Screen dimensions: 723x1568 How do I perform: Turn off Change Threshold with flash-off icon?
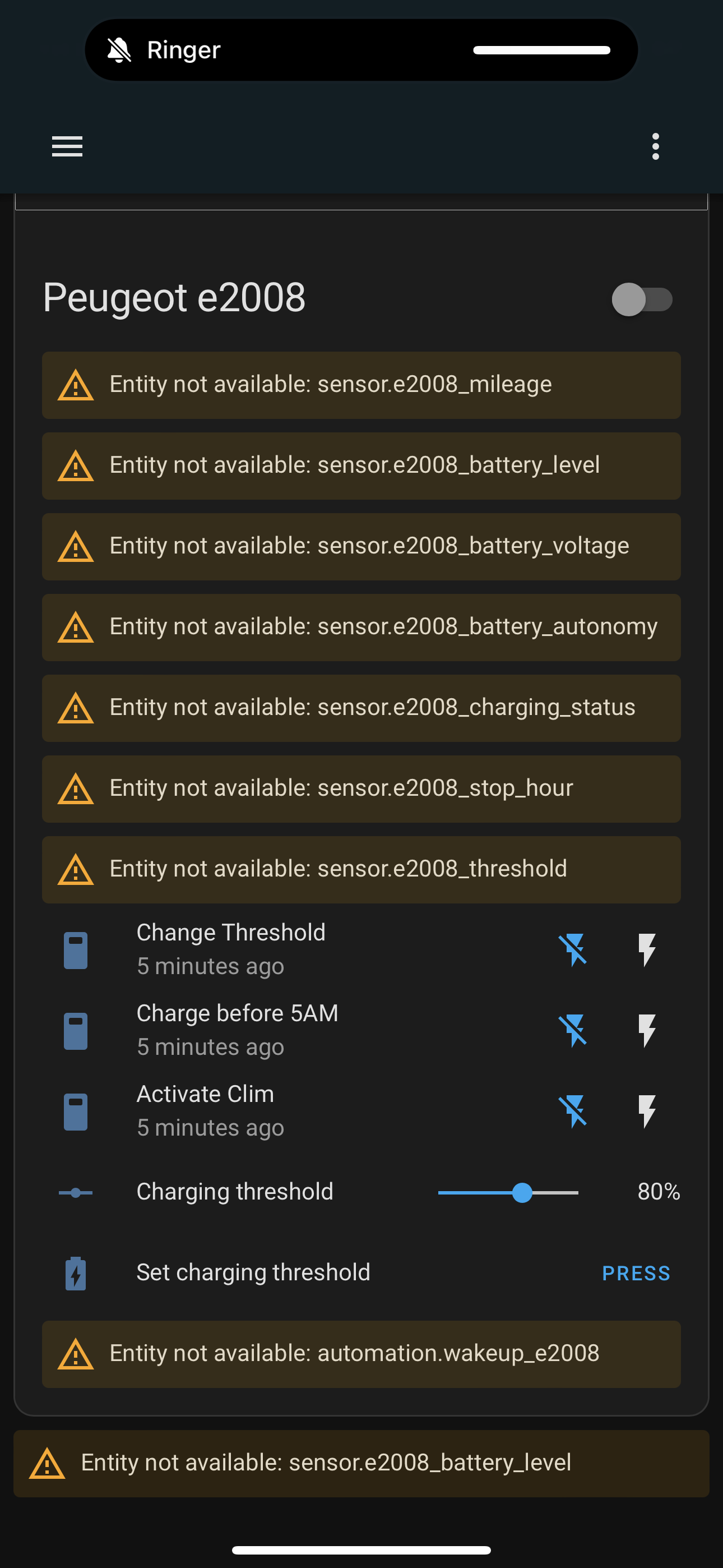[x=573, y=949]
